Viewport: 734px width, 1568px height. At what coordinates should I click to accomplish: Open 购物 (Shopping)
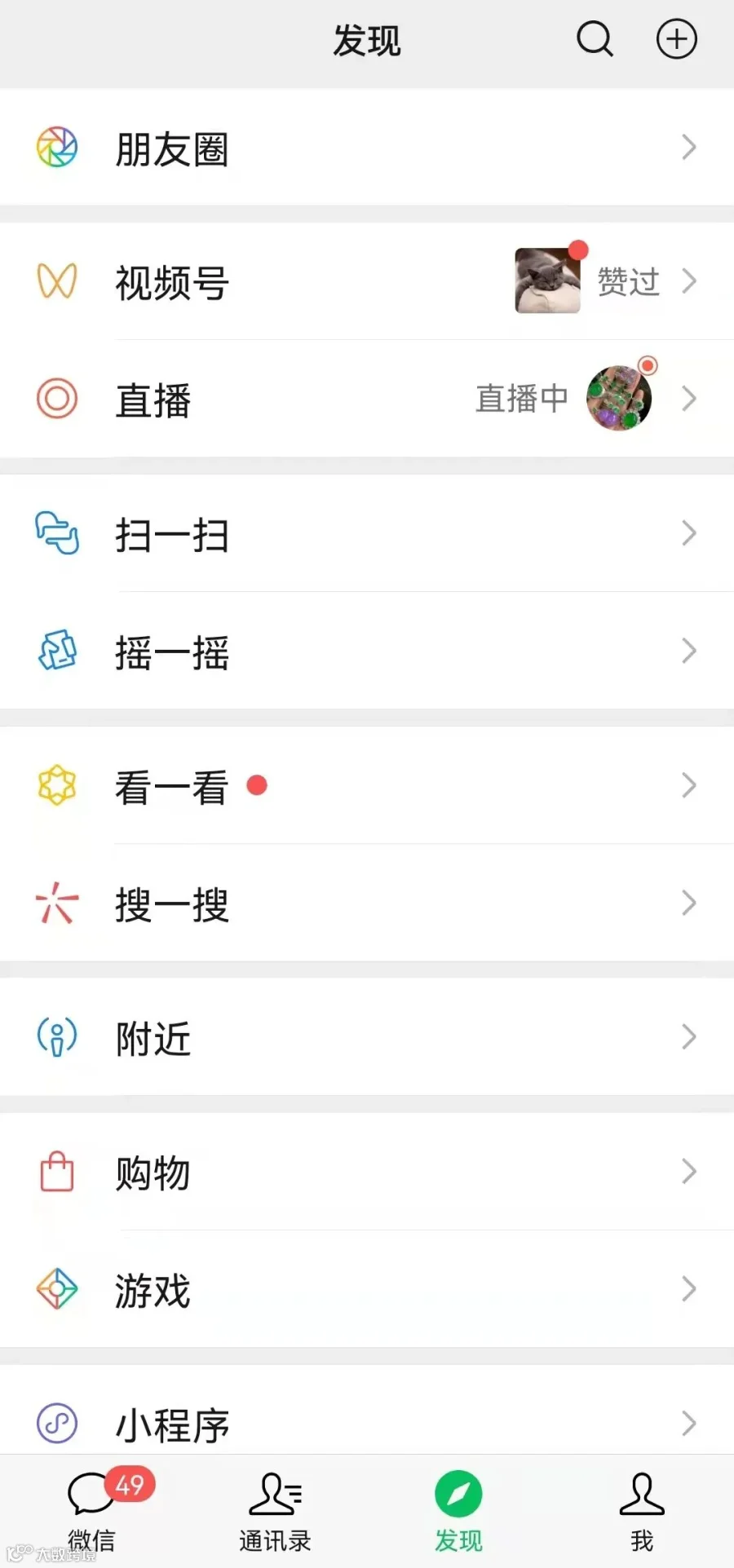click(367, 1172)
